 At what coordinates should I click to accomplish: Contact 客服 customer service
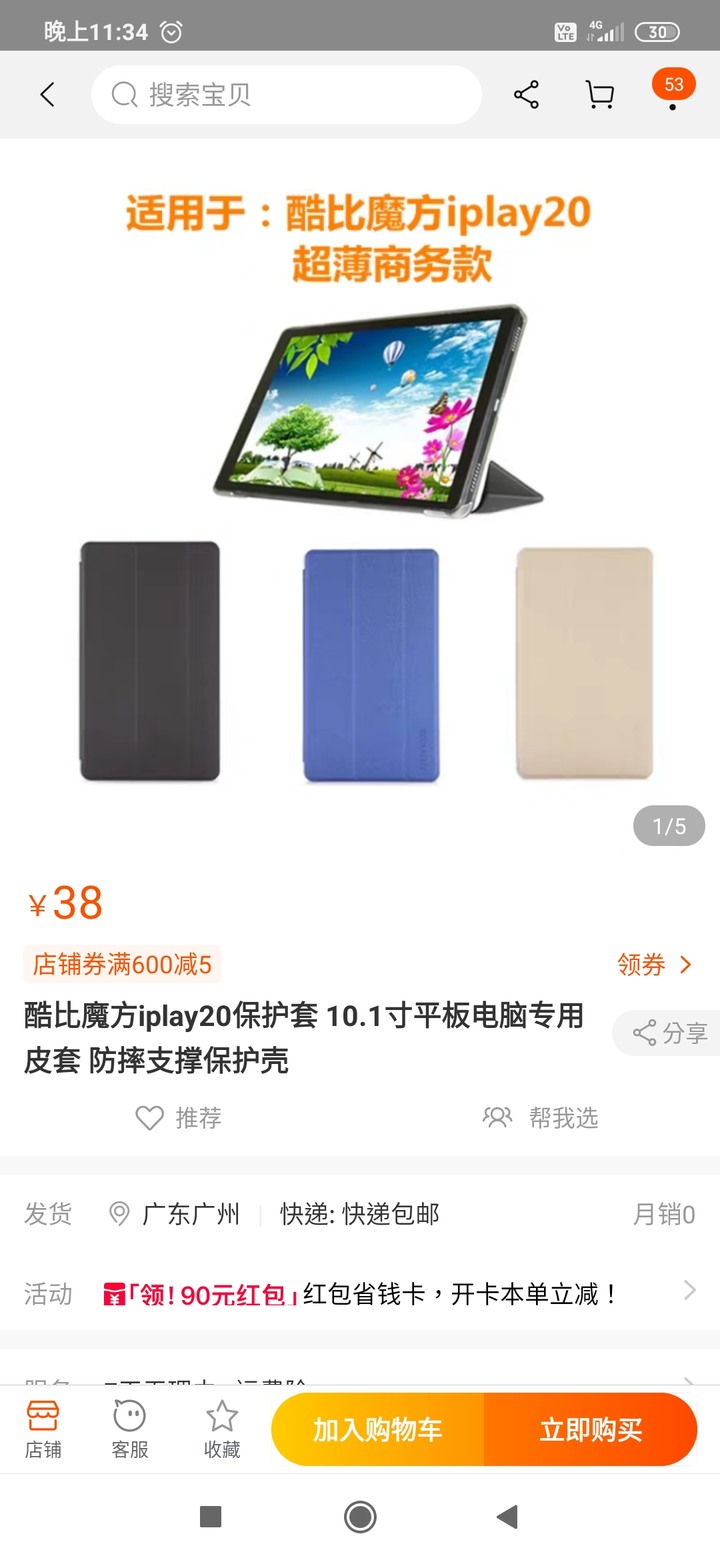[x=130, y=1430]
